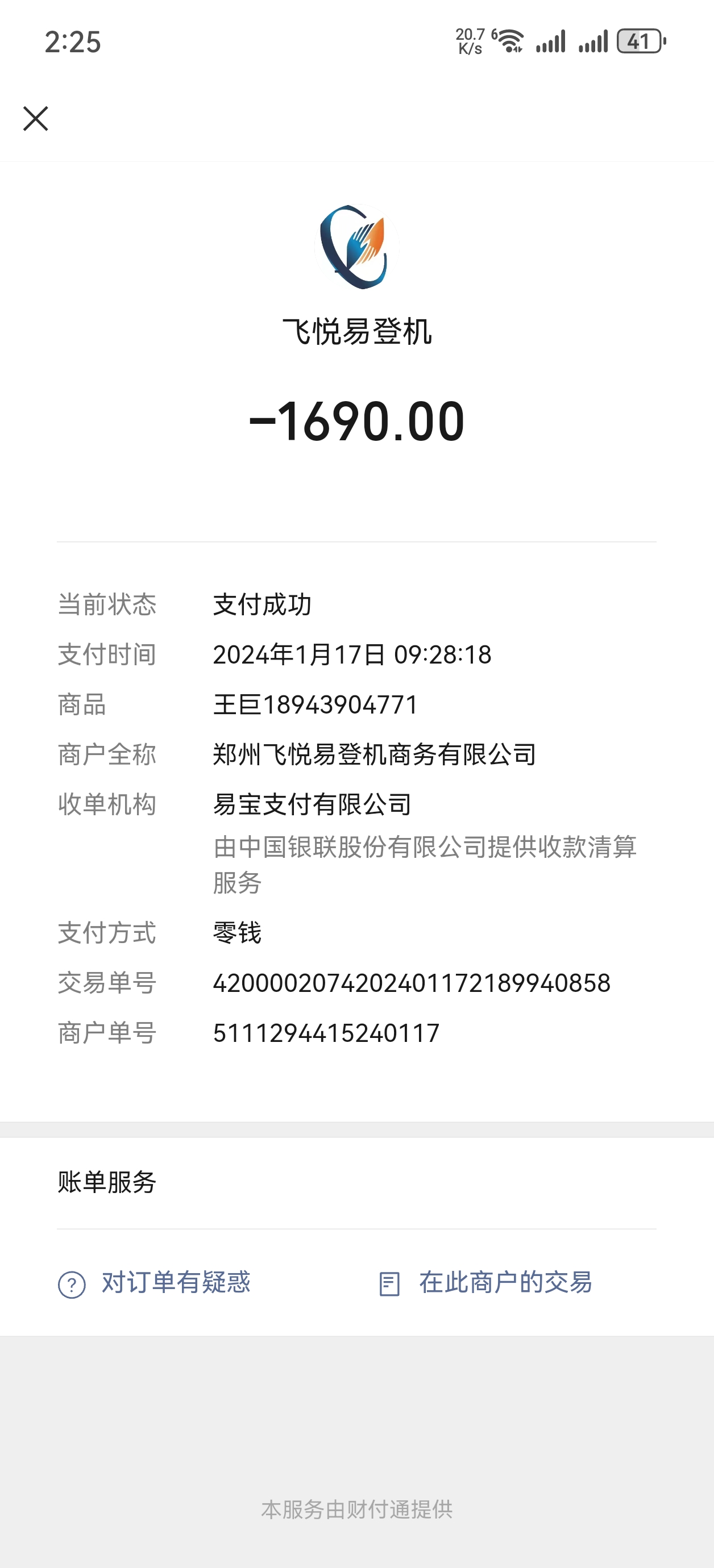The height and width of the screenshot is (1568, 714).
Task: Open 对订单有疑惑 order help
Action: [x=155, y=1283]
